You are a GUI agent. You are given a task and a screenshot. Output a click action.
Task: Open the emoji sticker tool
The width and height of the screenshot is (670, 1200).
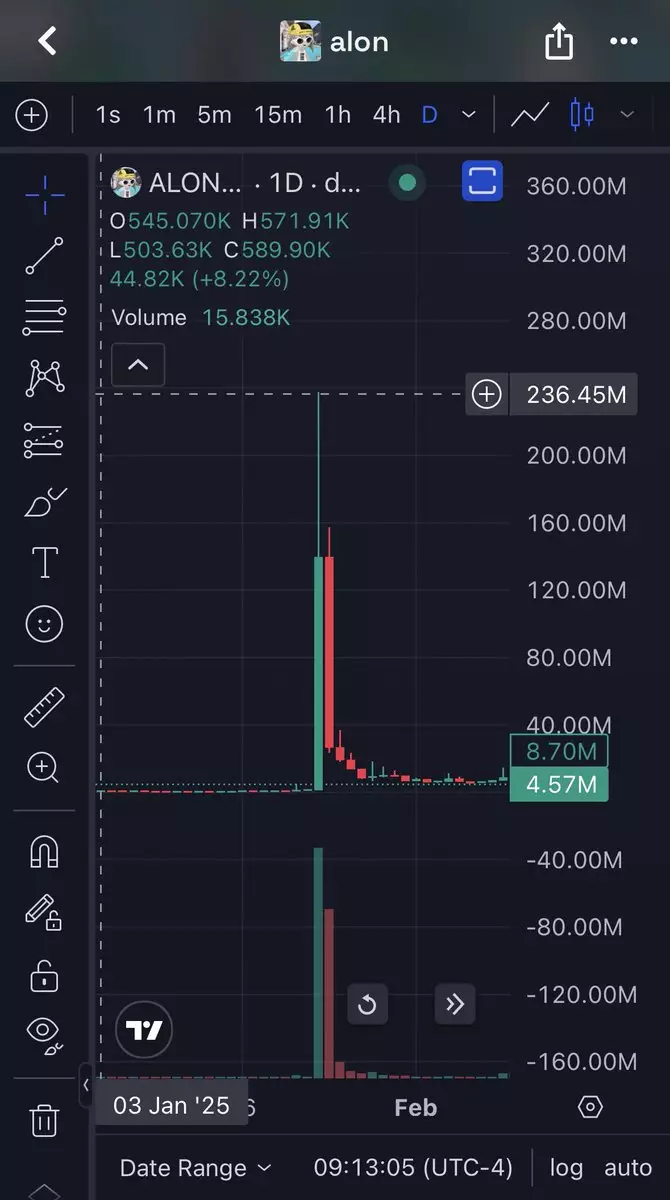44,625
